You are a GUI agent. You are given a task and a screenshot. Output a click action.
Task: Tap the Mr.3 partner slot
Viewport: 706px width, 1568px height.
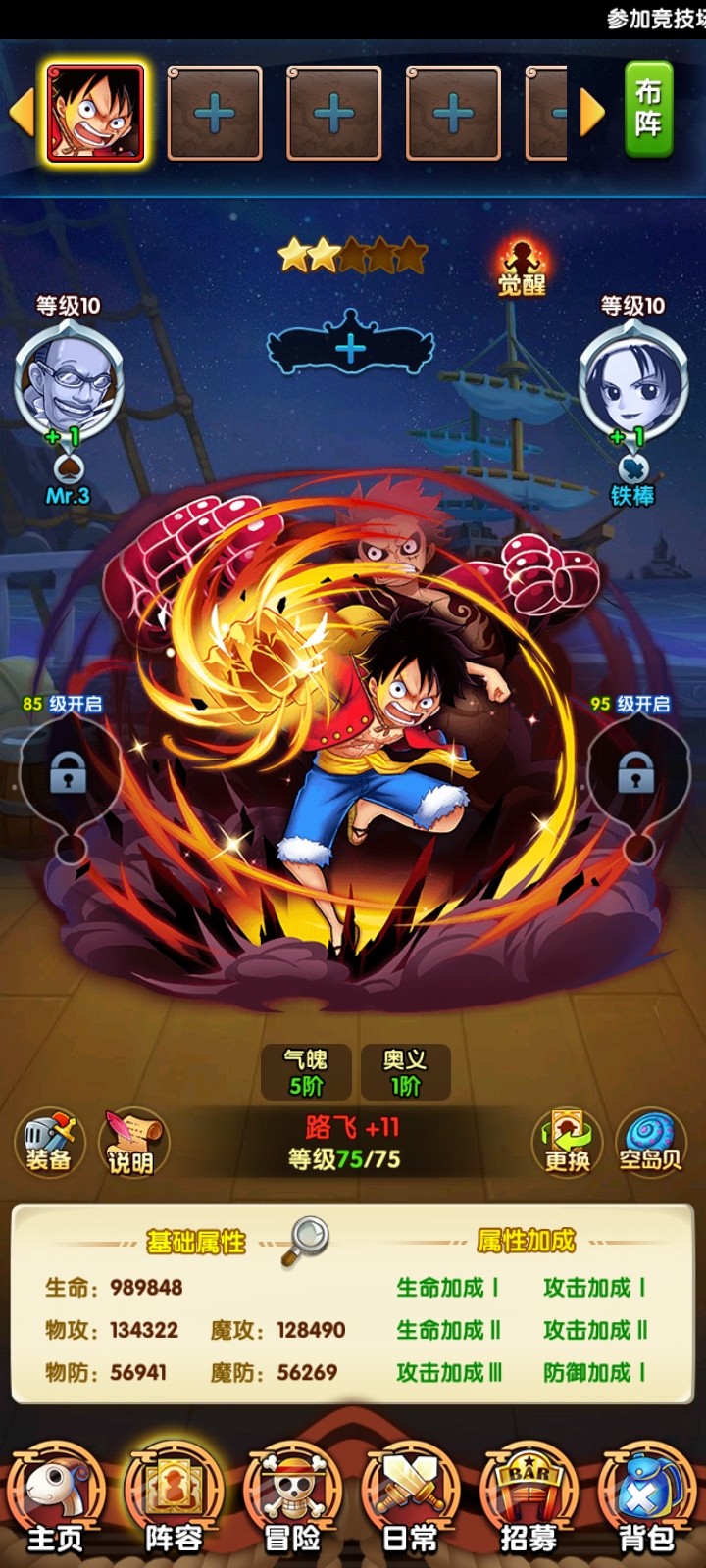coord(69,382)
